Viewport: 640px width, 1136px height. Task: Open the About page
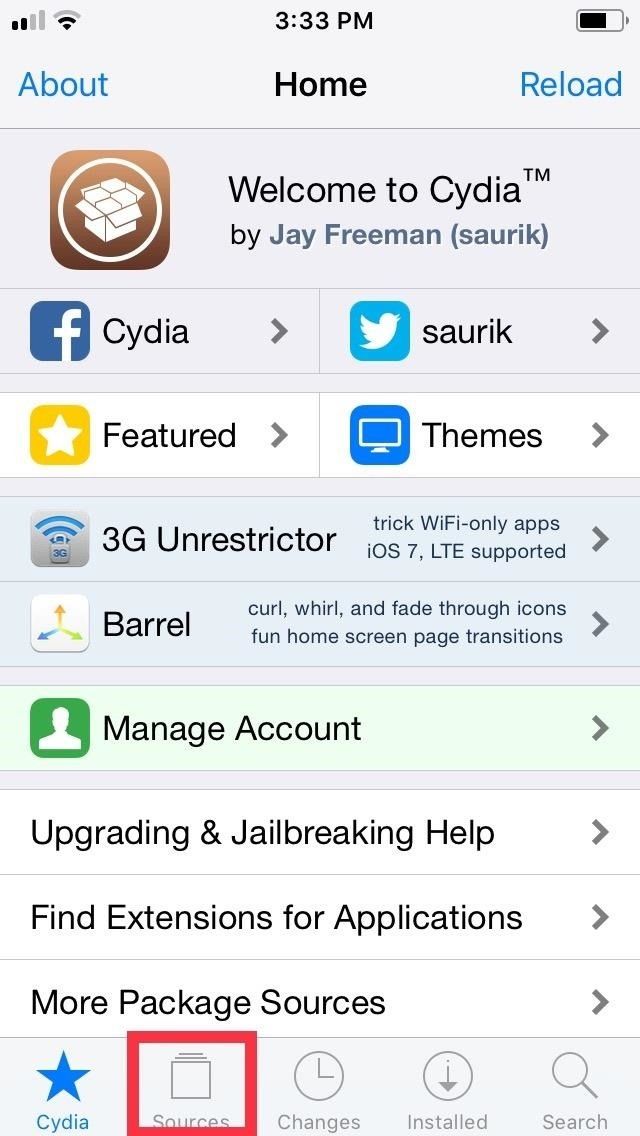[x=63, y=84]
